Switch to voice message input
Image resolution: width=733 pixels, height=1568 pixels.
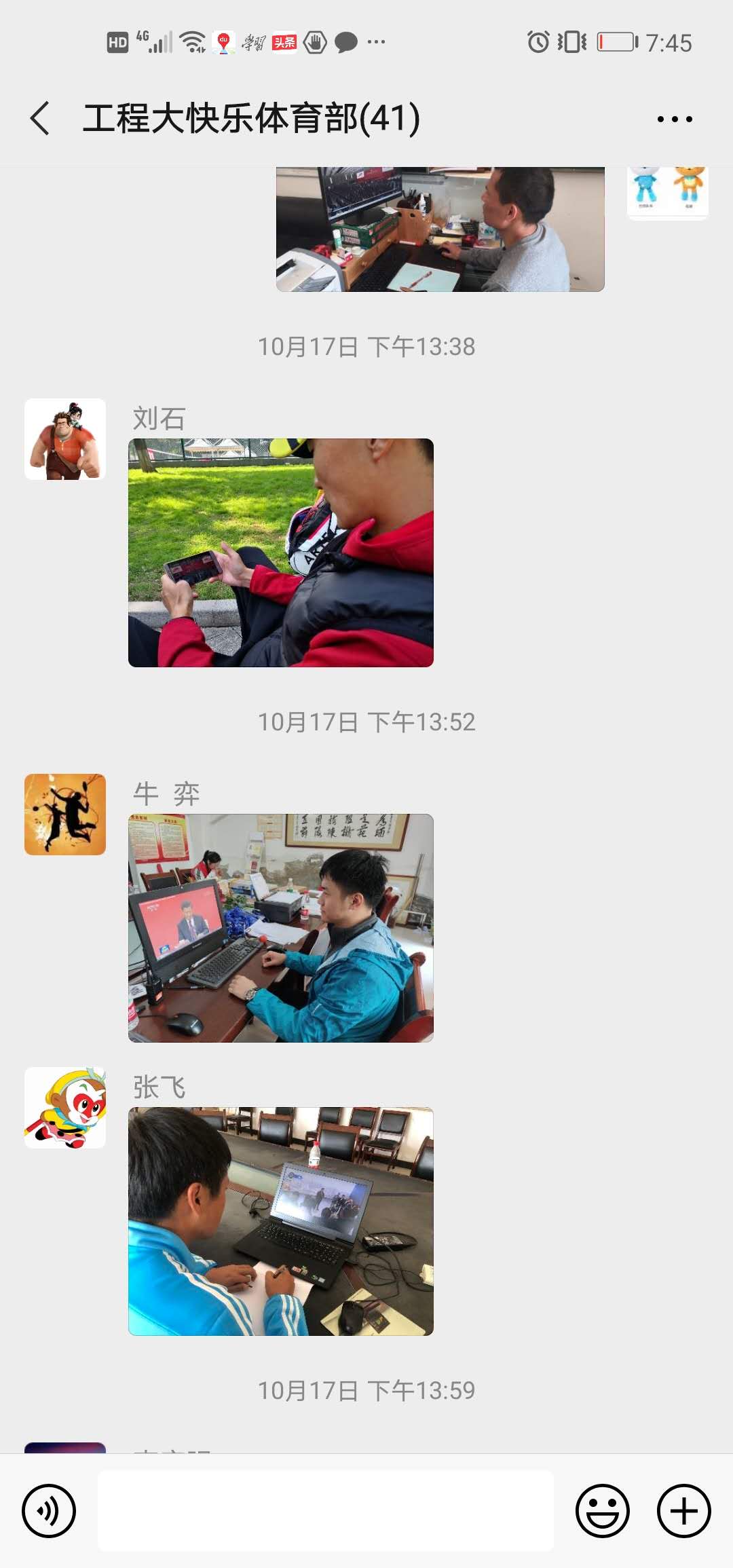49,1511
